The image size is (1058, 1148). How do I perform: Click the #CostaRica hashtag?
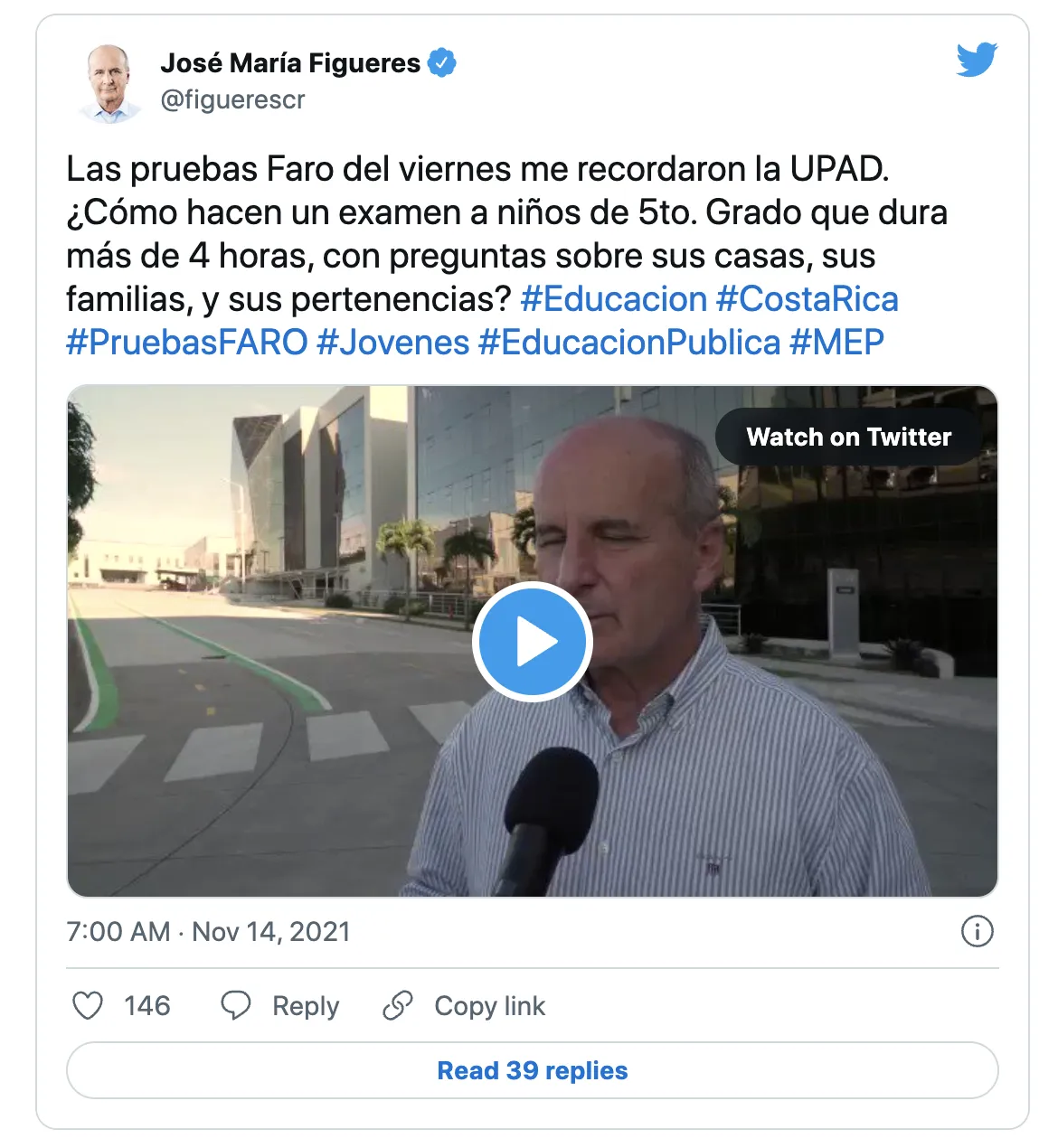tap(807, 298)
